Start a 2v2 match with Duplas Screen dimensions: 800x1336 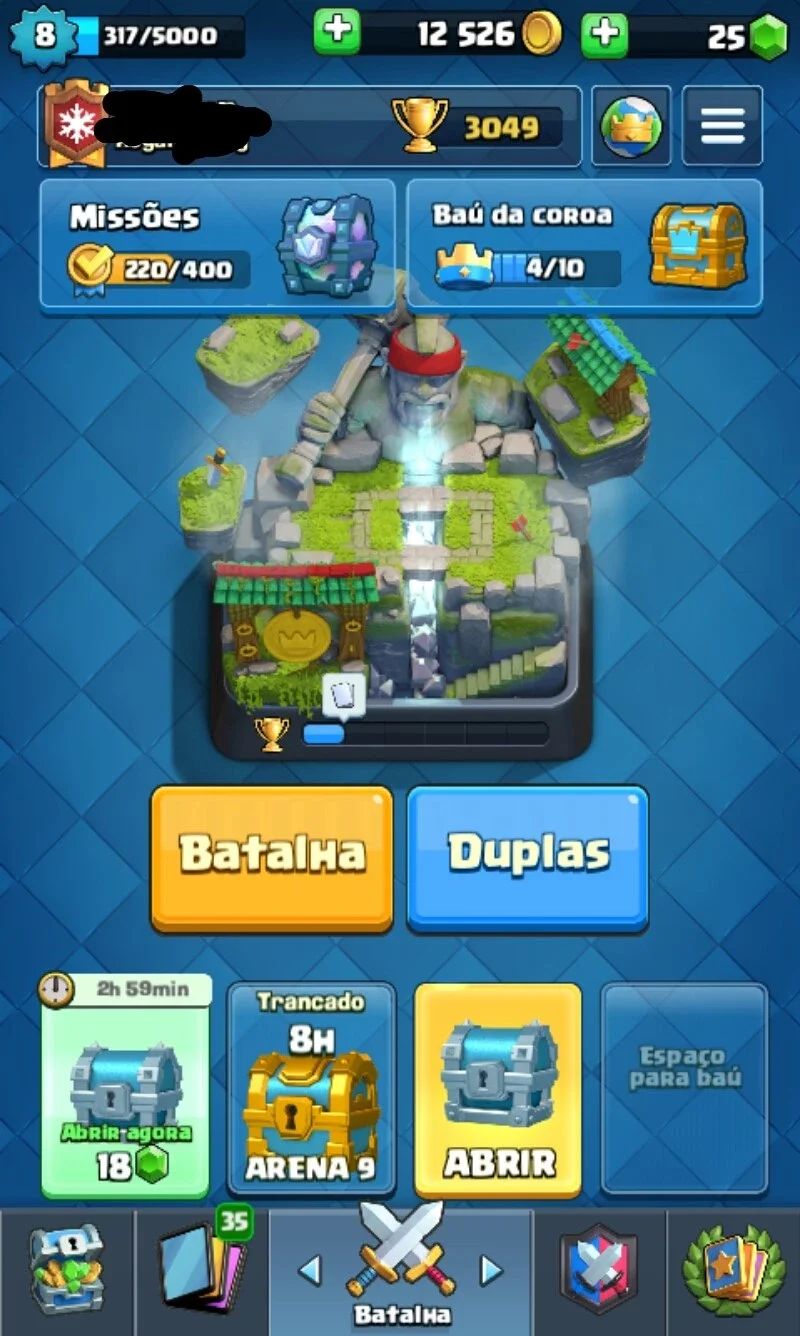[x=528, y=857]
